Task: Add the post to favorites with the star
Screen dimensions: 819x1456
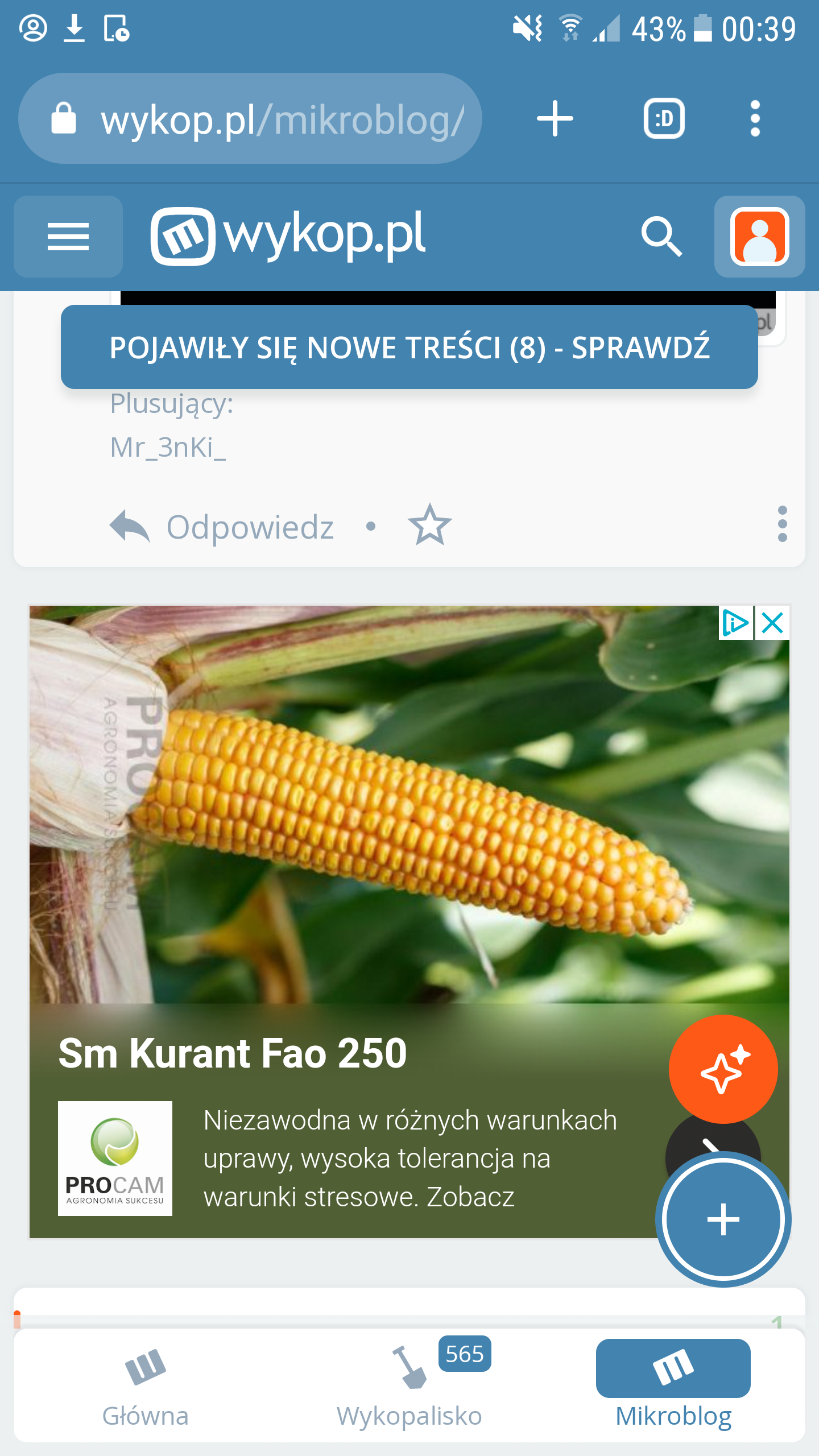Action: coord(430,526)
